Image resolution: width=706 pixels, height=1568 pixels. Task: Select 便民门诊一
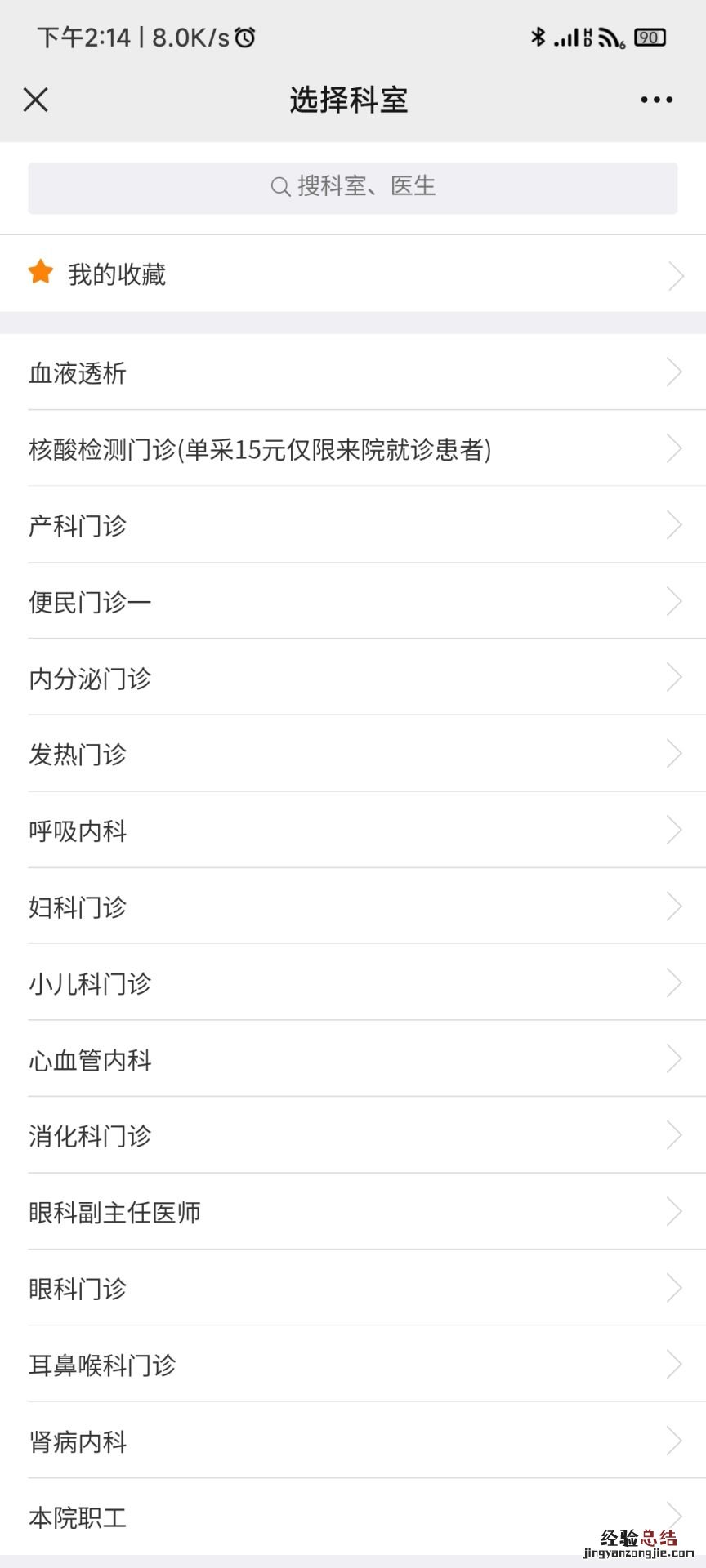(353, 601)
